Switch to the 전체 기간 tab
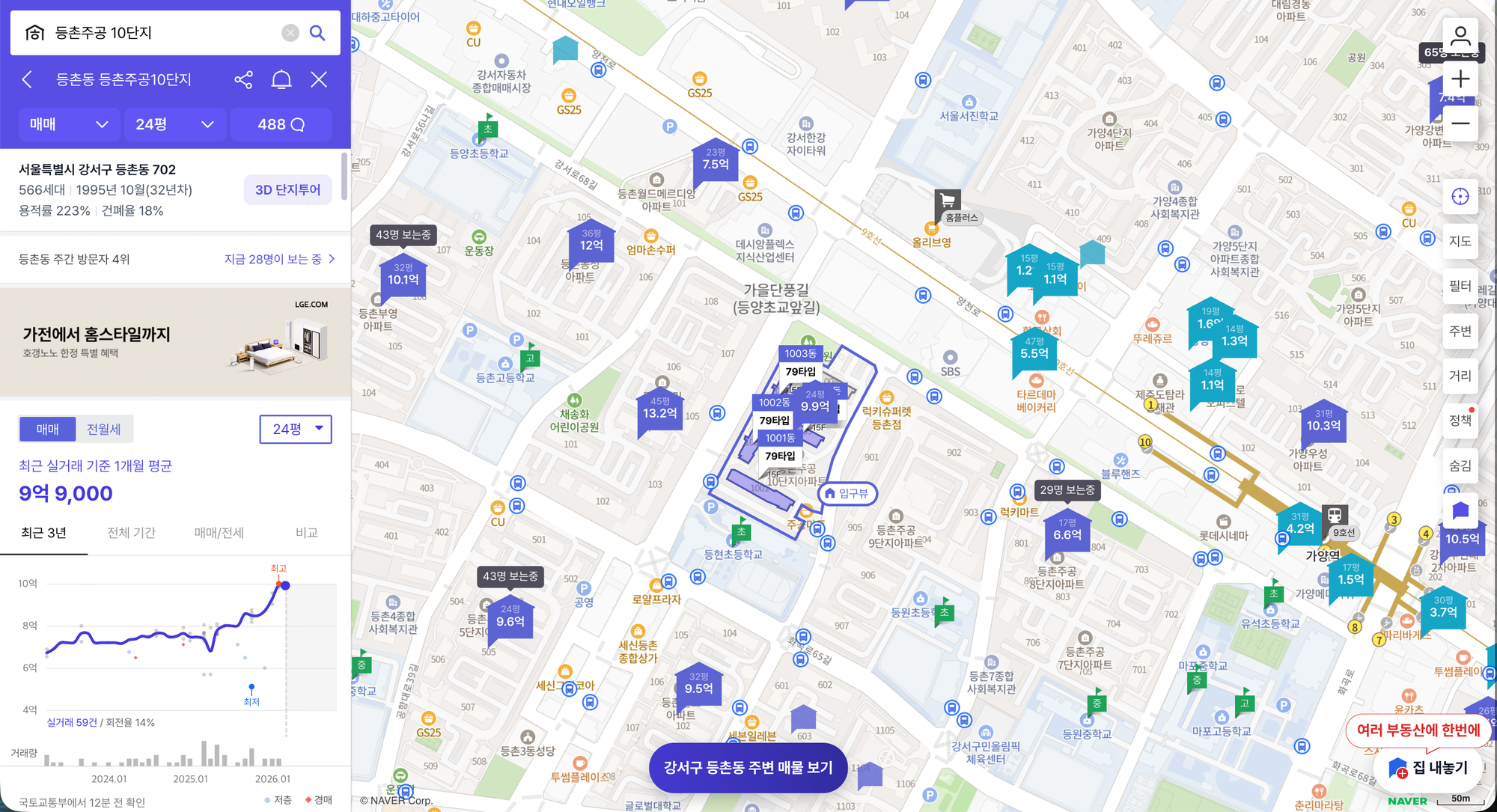The height and width of the screenshot is (812, 1497). coord(131,532)
